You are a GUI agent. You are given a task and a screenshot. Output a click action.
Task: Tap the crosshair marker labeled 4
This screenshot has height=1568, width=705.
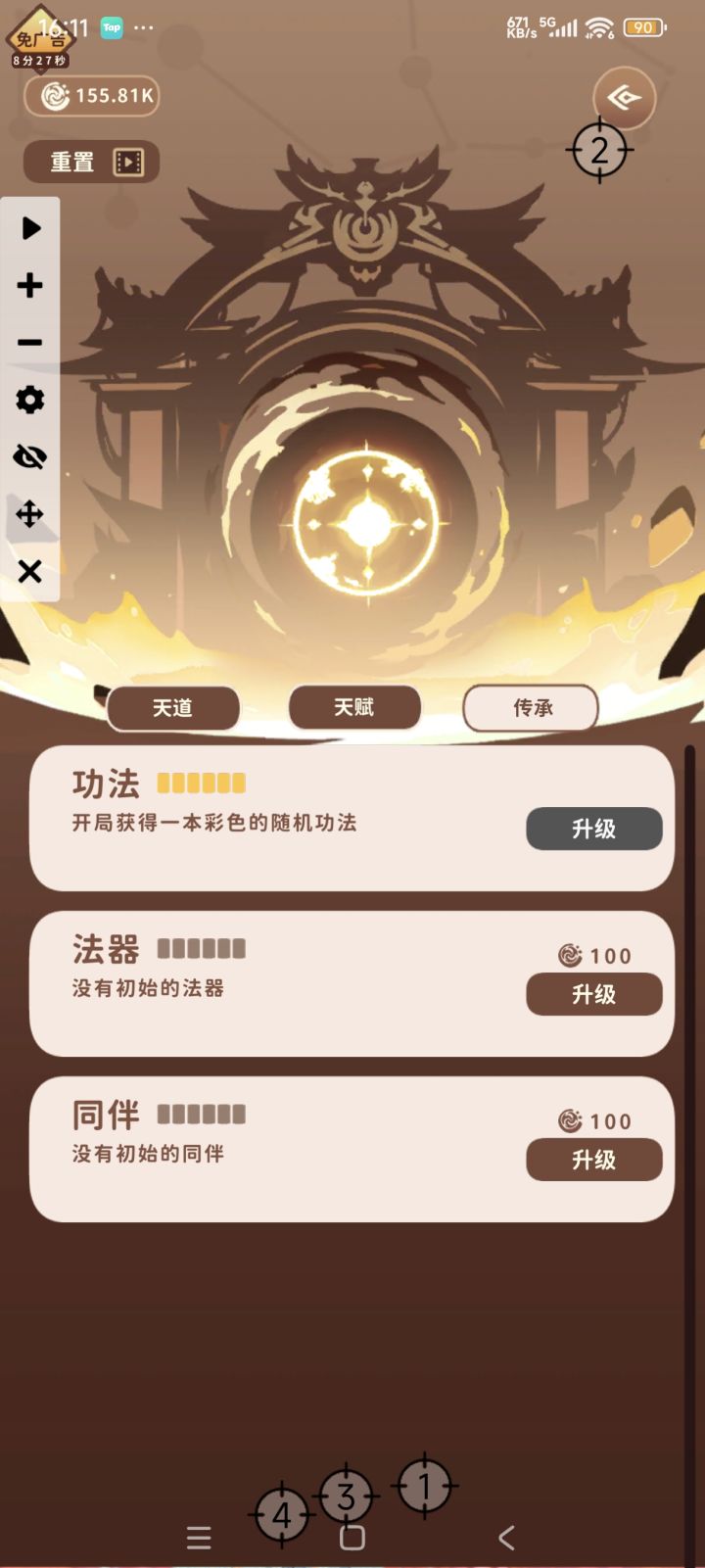pos(281,1515)
